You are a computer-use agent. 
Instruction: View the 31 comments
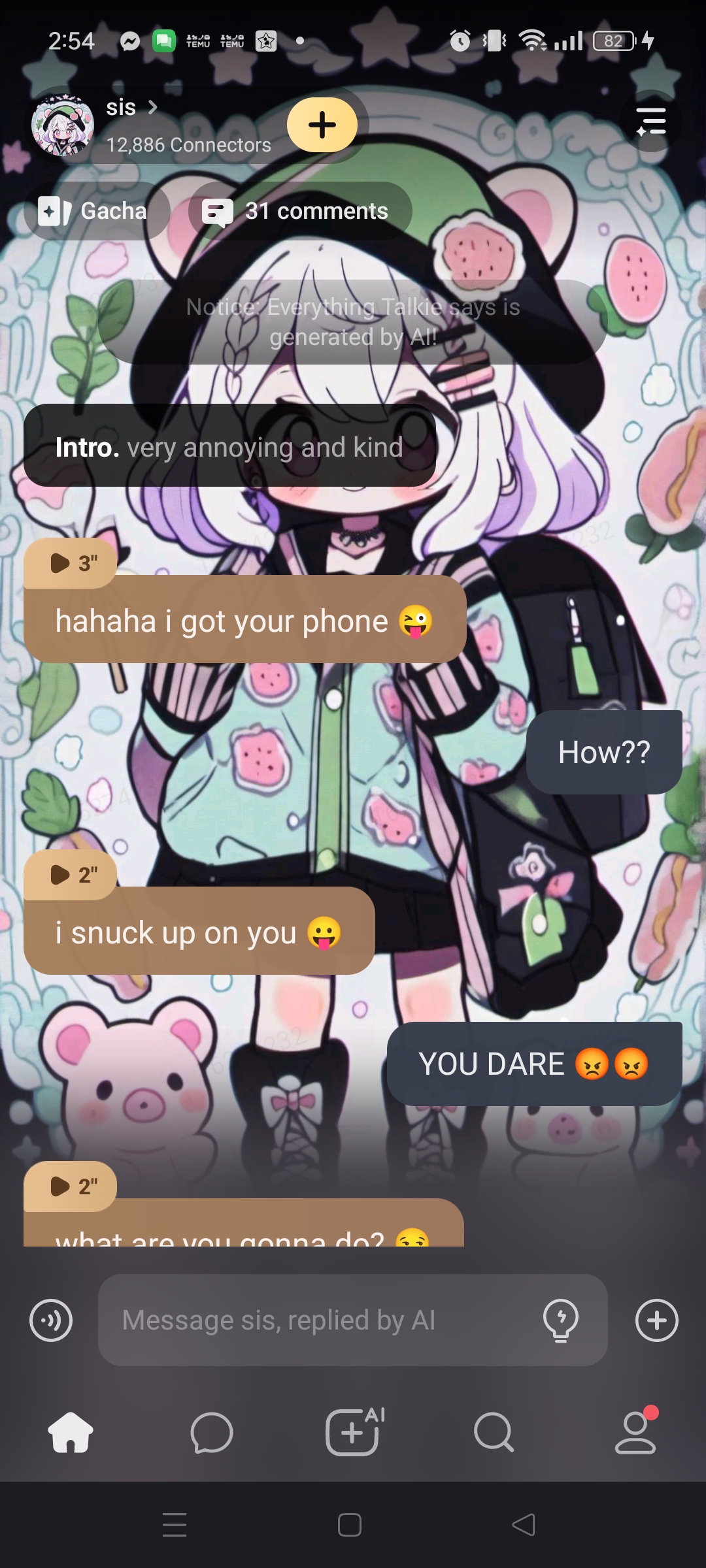pyautogui.click(x=300, y=211)
